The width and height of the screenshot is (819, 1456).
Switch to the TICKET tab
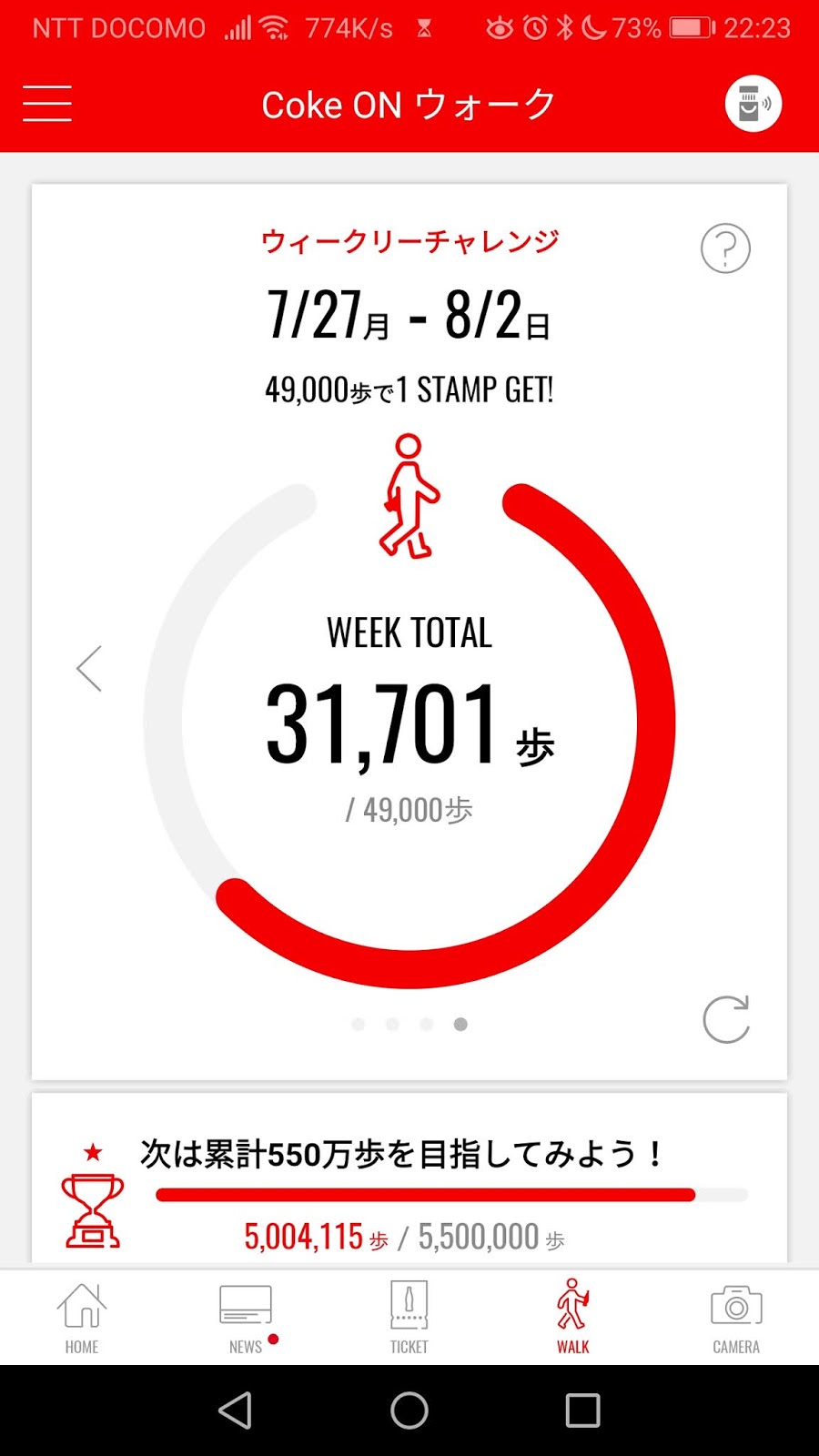pyautogui.click(x=409, y=1318)
